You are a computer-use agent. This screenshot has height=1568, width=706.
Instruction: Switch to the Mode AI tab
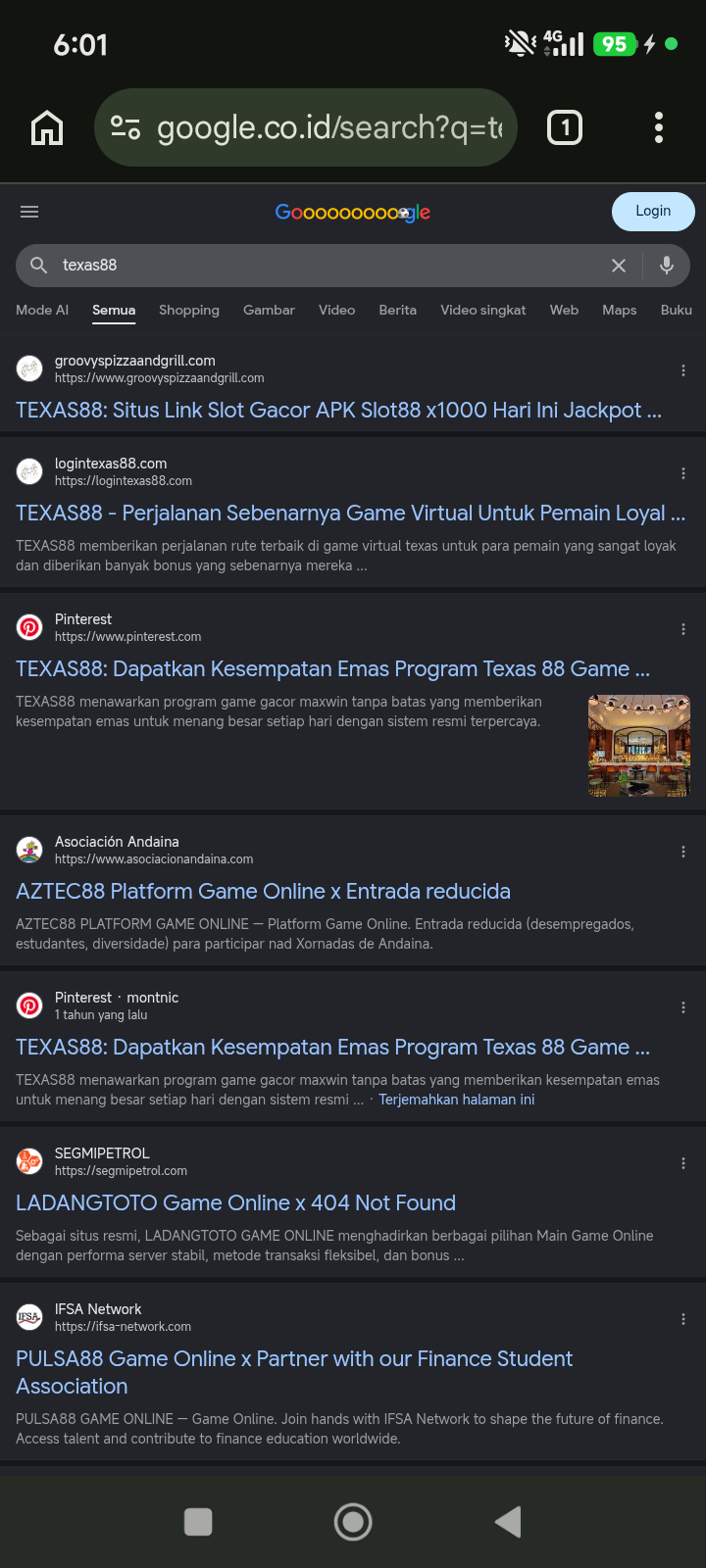point(42,310)
